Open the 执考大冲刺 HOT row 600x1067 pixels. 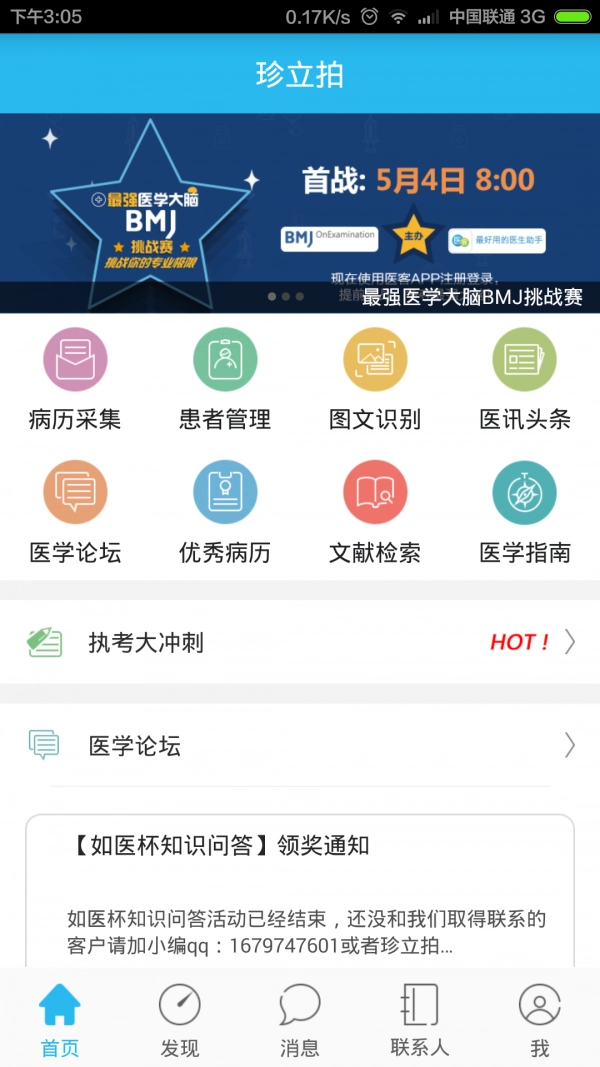click(x=300, y=642)
